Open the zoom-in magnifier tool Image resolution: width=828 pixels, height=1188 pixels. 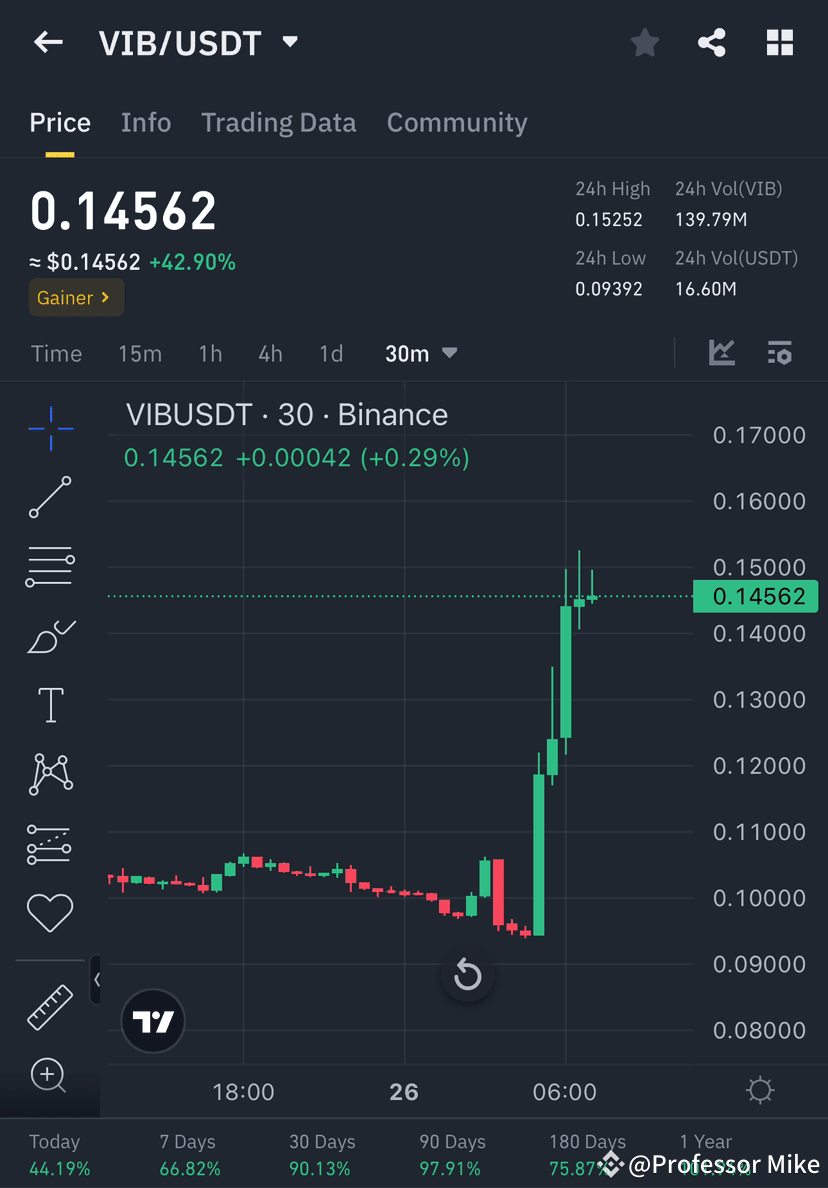point(50,1076)
